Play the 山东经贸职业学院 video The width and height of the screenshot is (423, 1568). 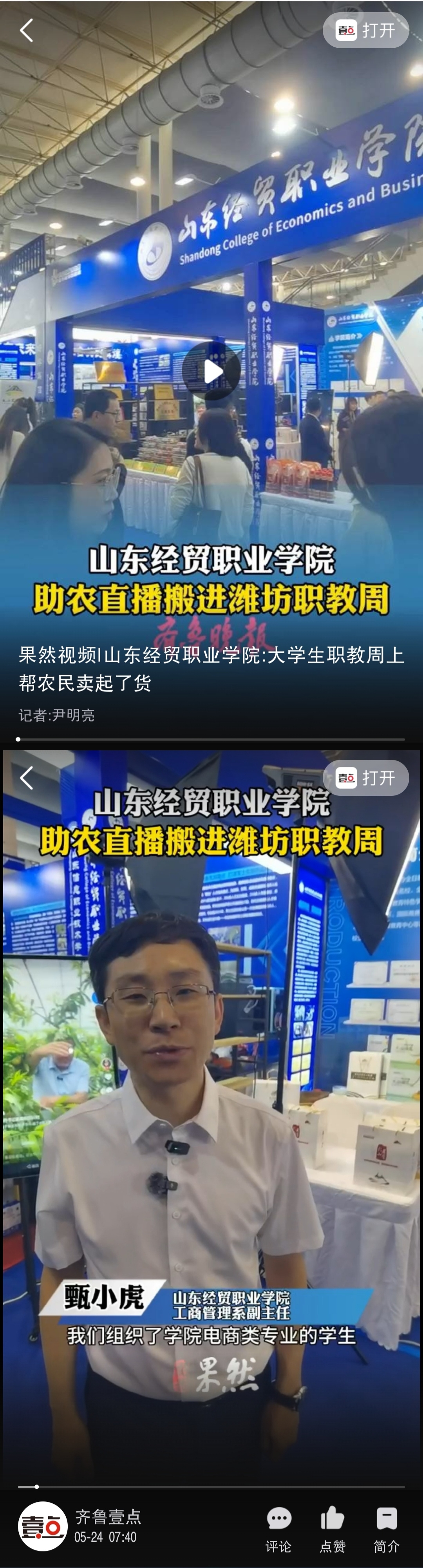point(211,371)
